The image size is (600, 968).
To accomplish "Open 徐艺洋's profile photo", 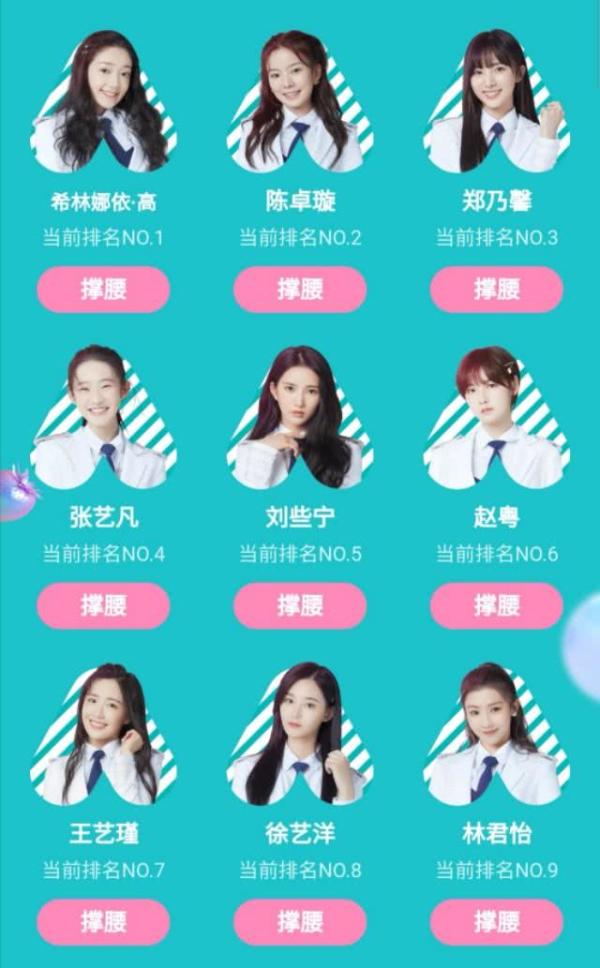I will [x=300, y=737].
